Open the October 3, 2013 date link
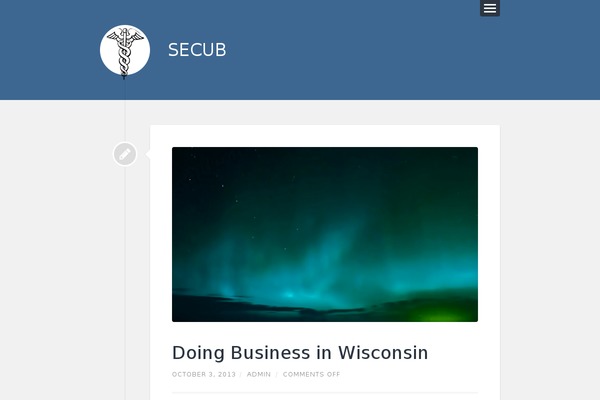600x400 pixels. [203, 374]
